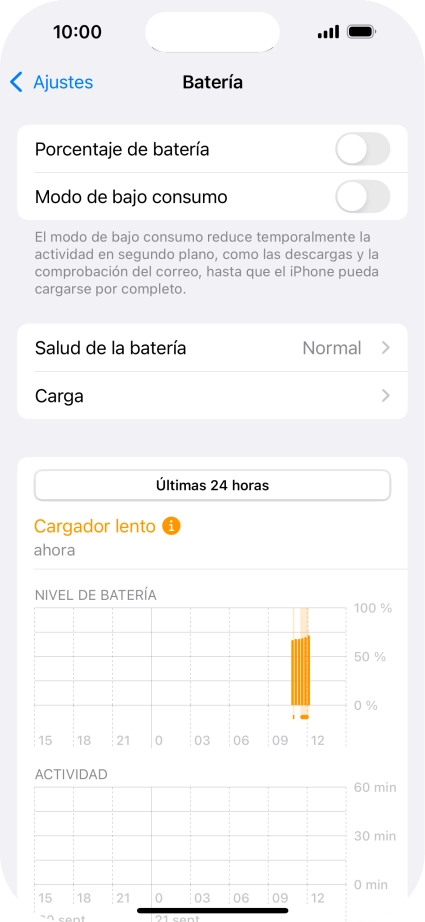
Task: Turn on Modo de bajo consumo
Action: [x=363, y=196]
